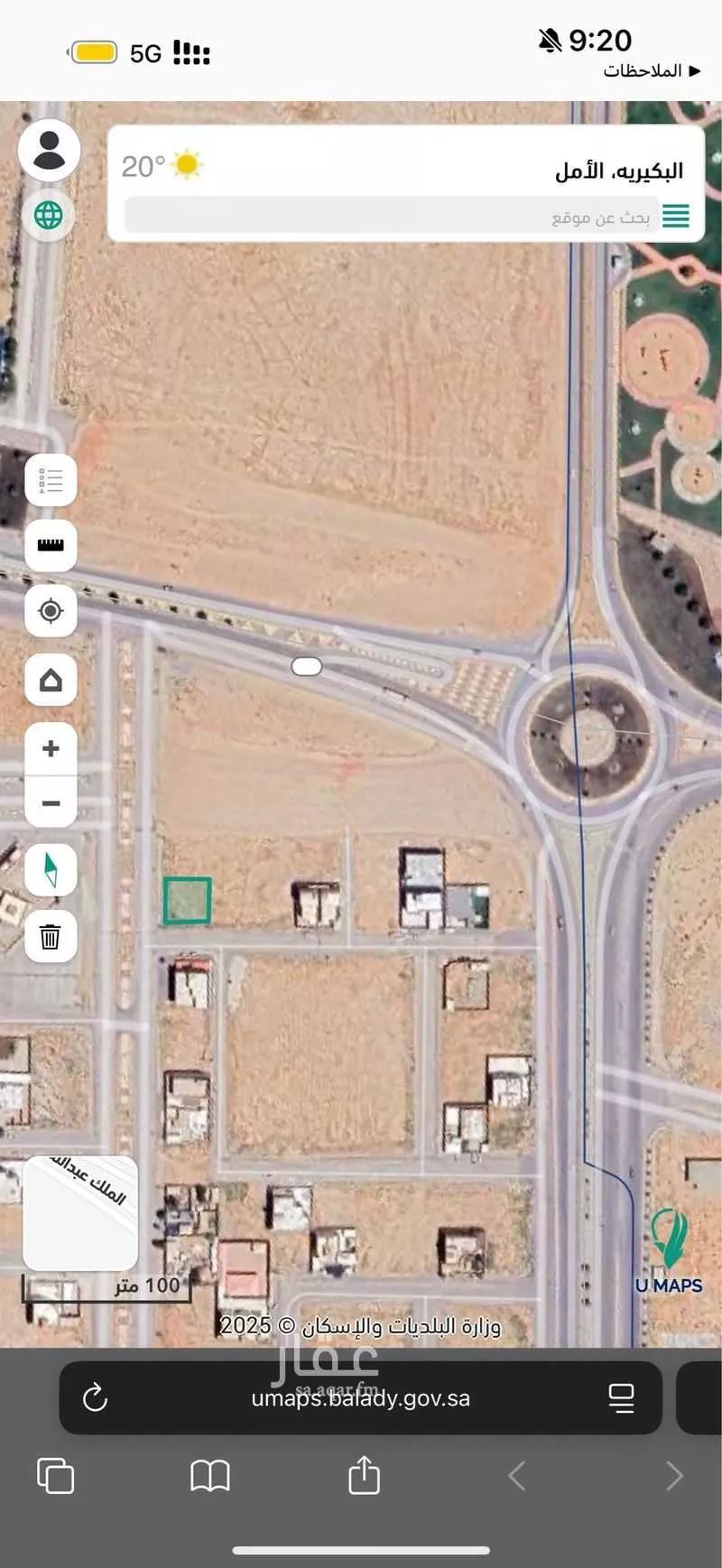The image size is (722, 1568).
Task: Center map on my location
Action: (51, 611)
